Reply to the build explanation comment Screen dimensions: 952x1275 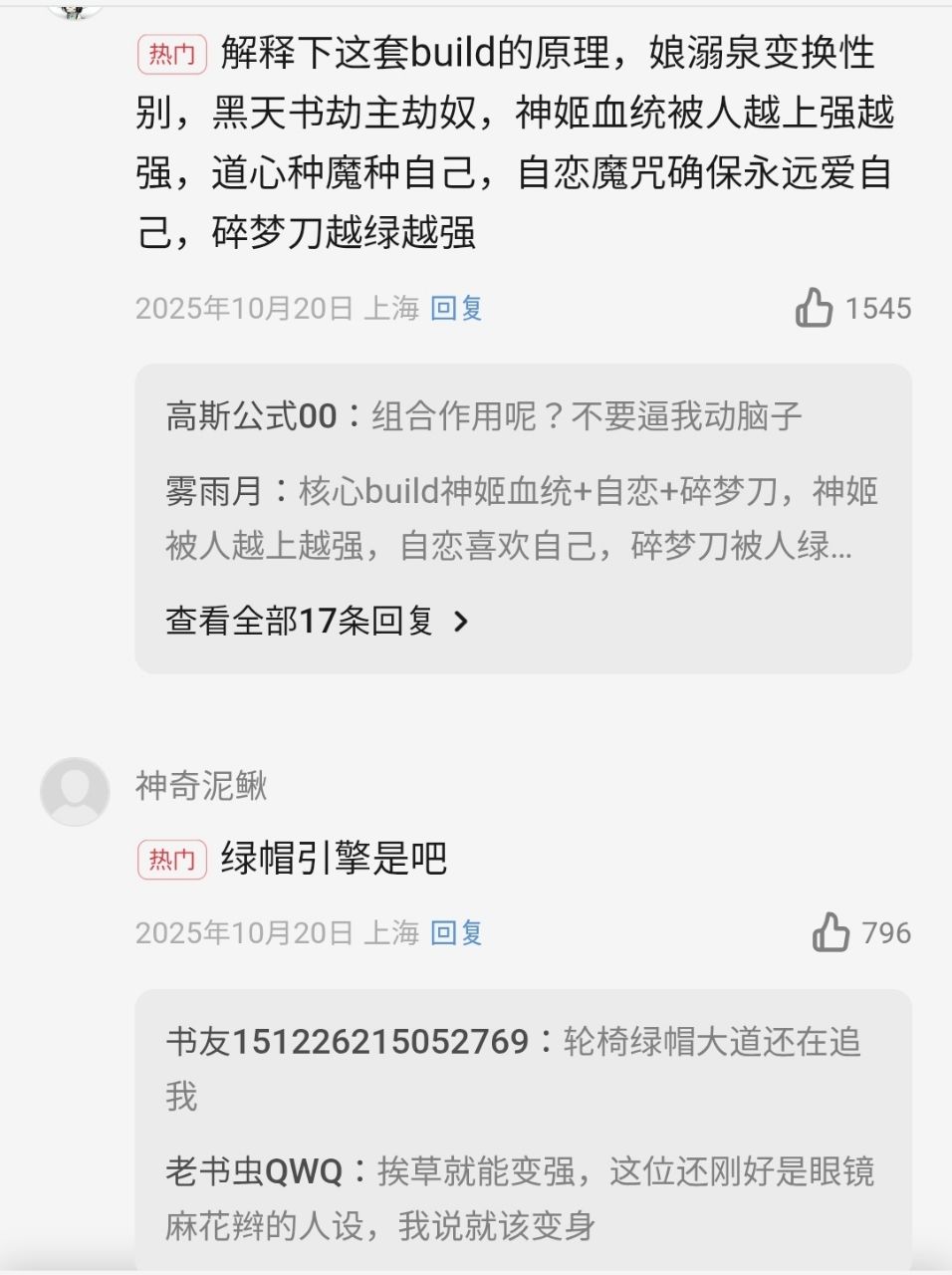456,308
